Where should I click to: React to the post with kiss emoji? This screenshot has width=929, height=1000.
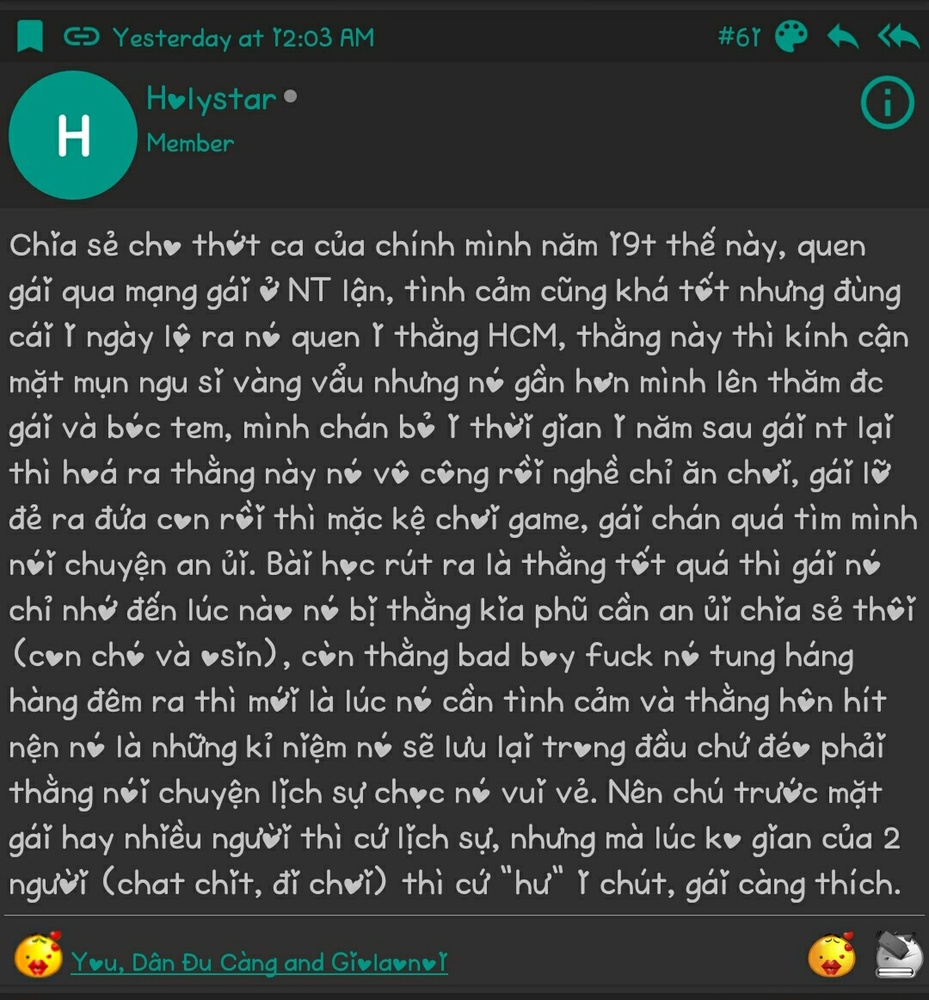[x=834, y=957]
